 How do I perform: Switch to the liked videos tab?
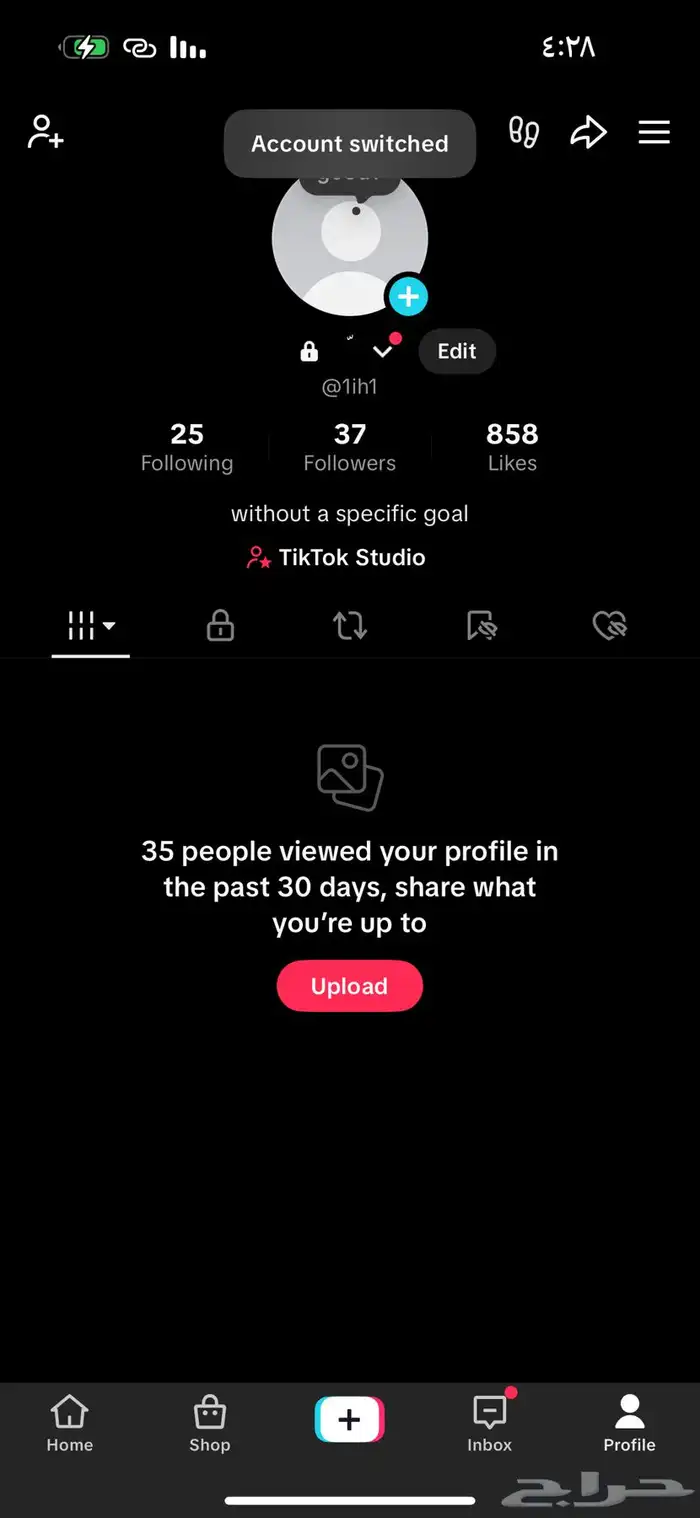click(x=609, y=626)
